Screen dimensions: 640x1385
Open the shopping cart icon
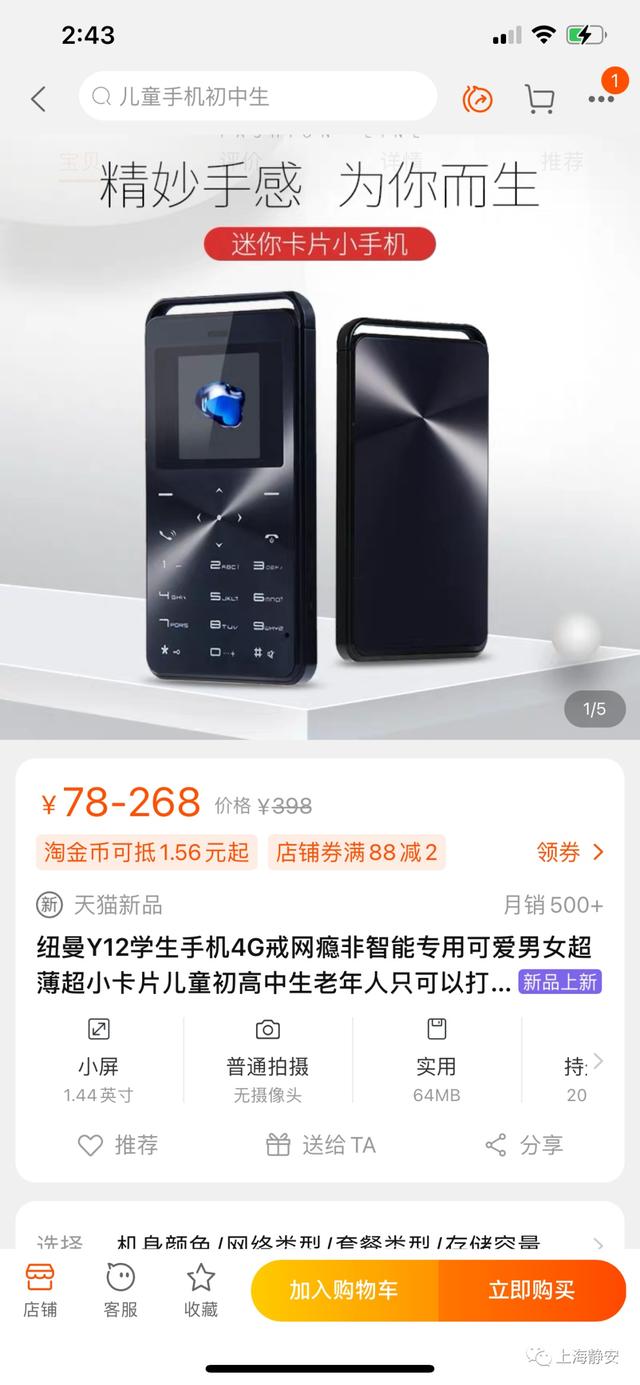click(x=539, y=98)
